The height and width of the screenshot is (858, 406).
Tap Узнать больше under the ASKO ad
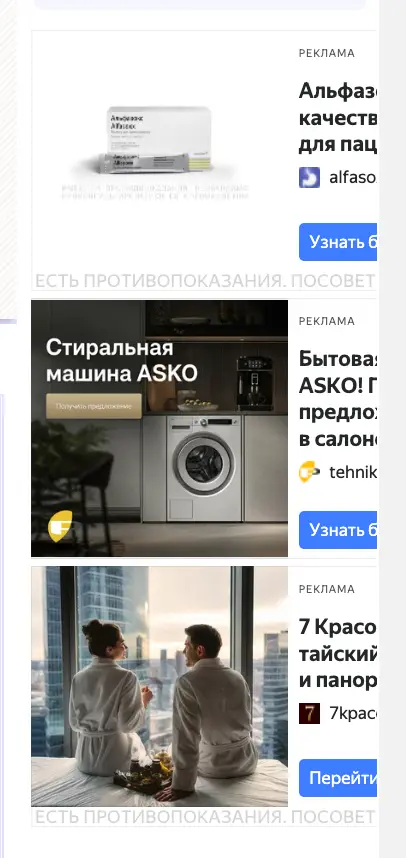[x=338, y=530]
